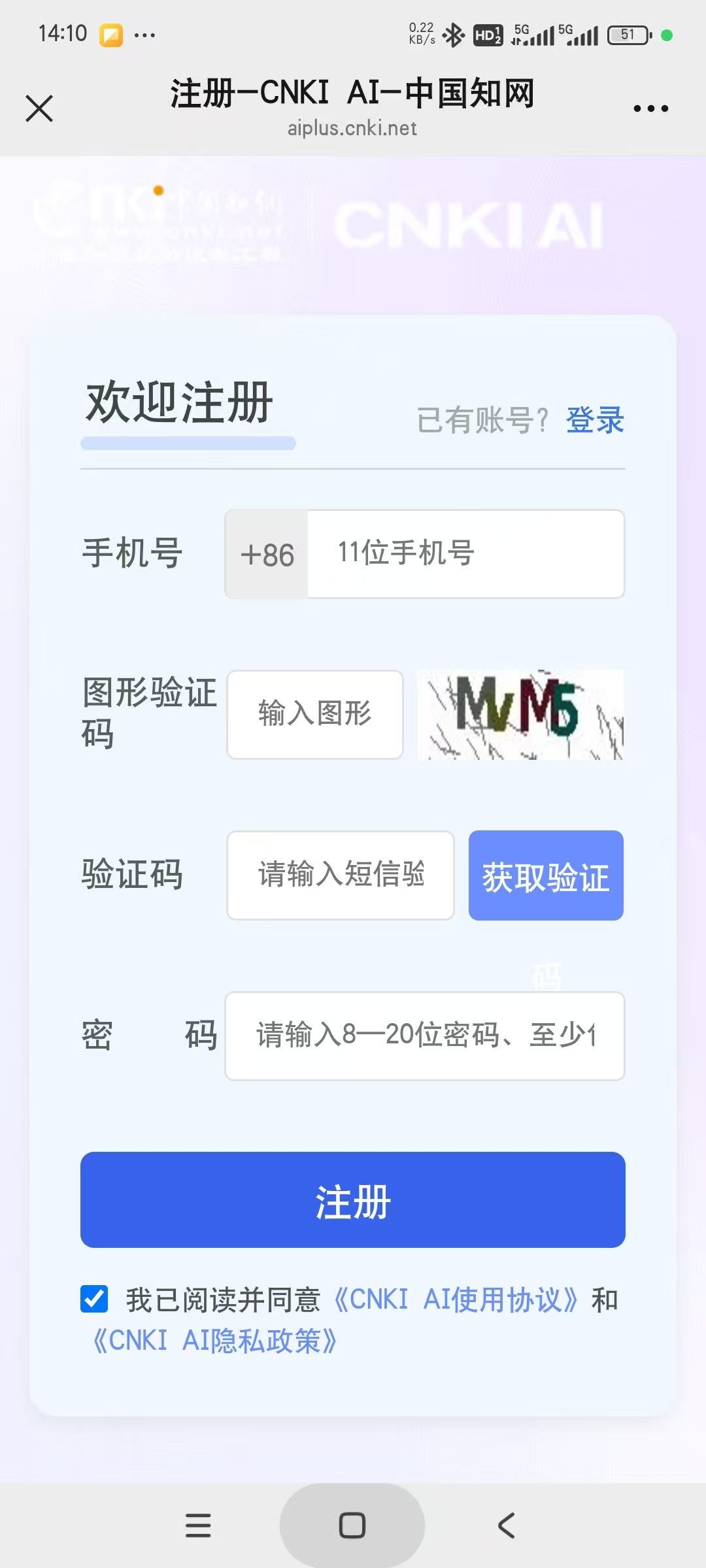Refresh the captcha image
Screen dimensions: 706x1568
coord(520,714)
